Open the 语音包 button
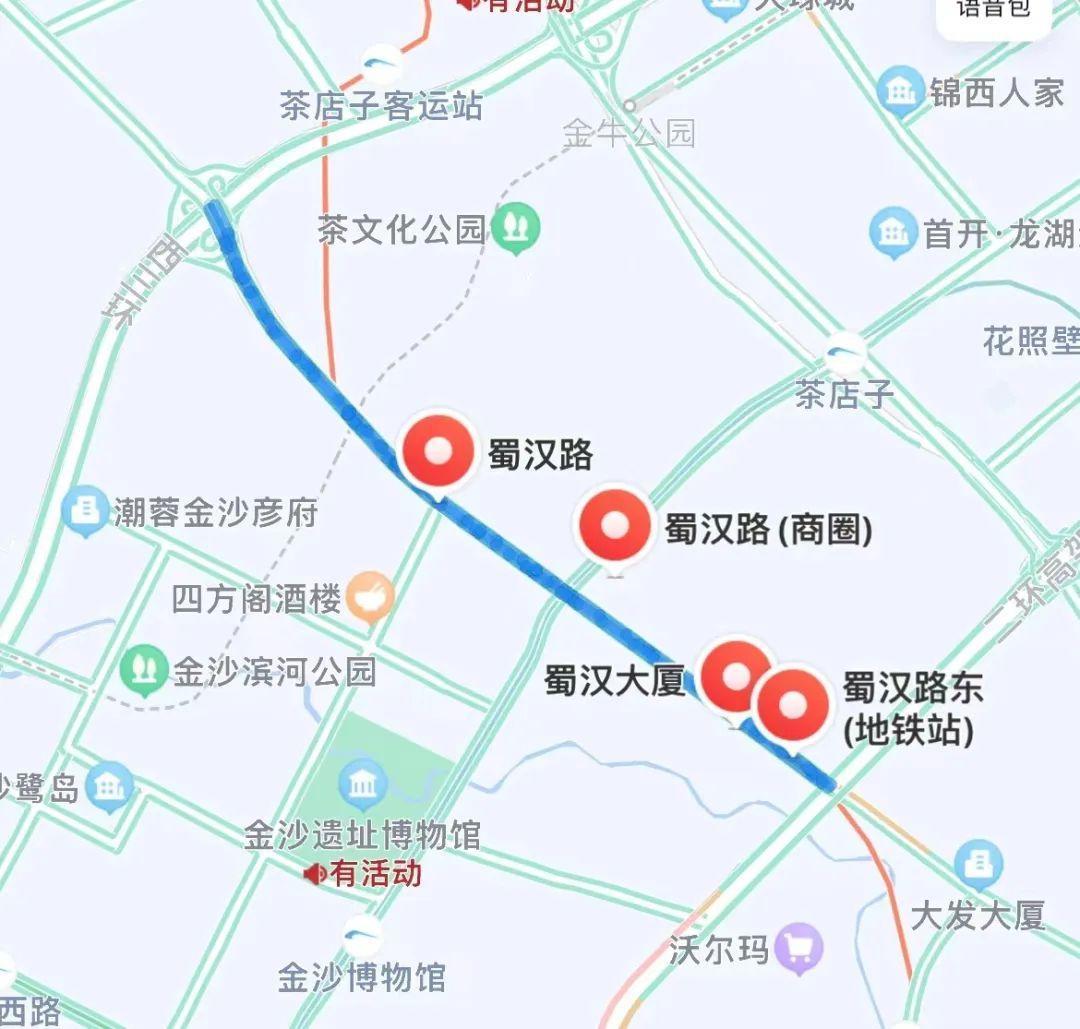 click(992, 10)
